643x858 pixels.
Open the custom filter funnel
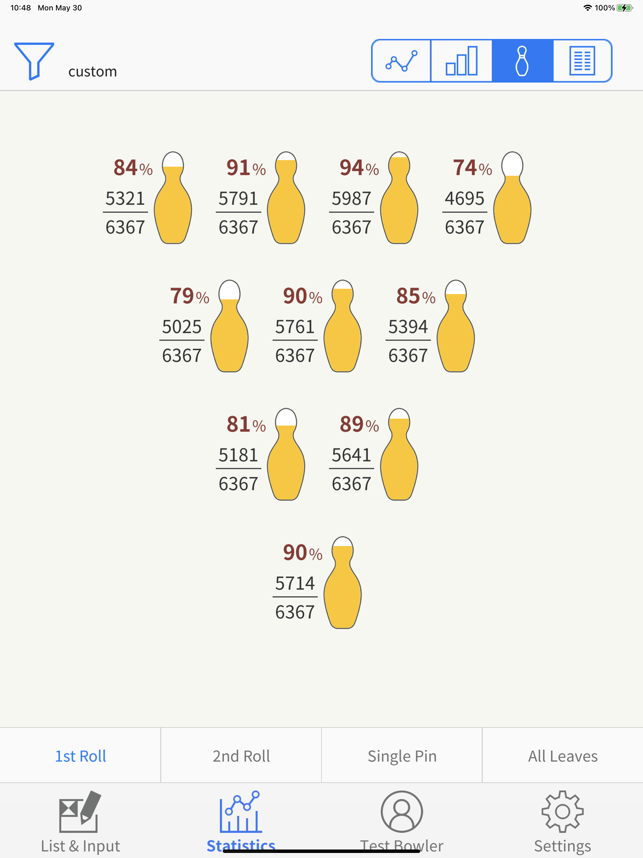pyautogui.click(x=34, y=62)
